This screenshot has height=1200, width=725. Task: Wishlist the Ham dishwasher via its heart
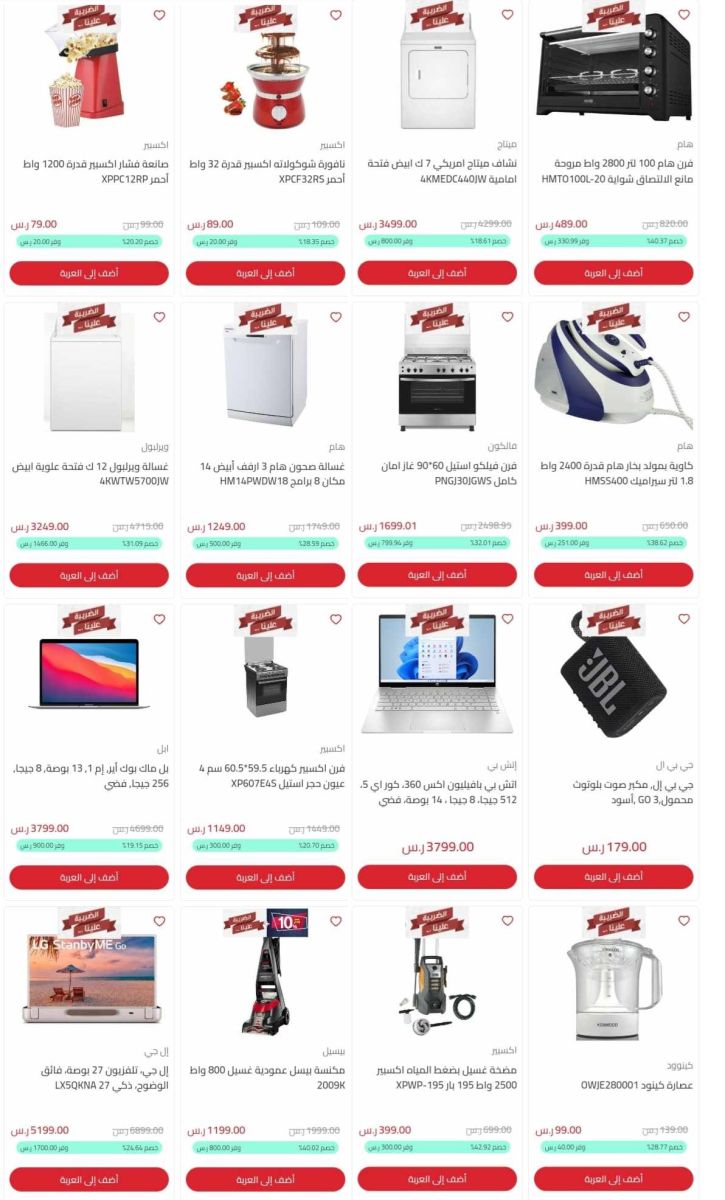click(x=336, y=317)
